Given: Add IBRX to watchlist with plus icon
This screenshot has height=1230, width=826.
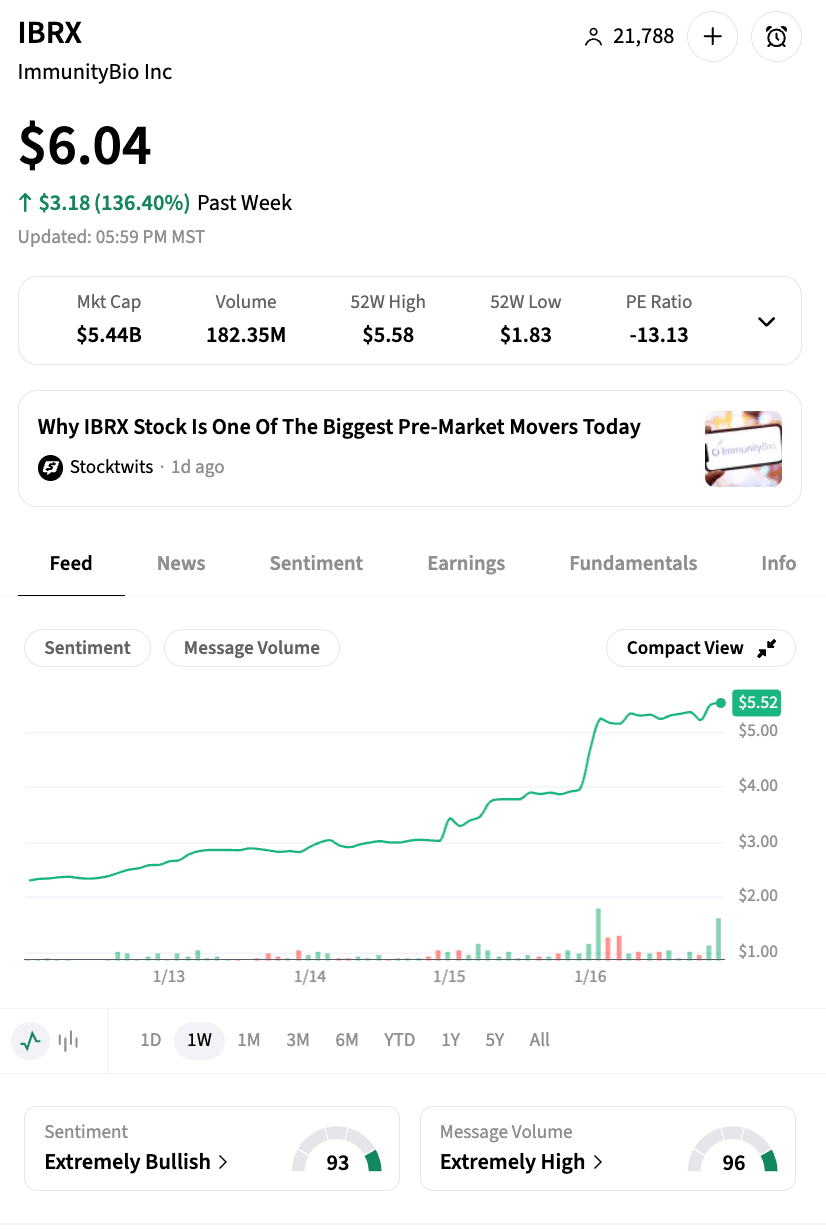Looking at the screenshot, I should tap(712, 37).
